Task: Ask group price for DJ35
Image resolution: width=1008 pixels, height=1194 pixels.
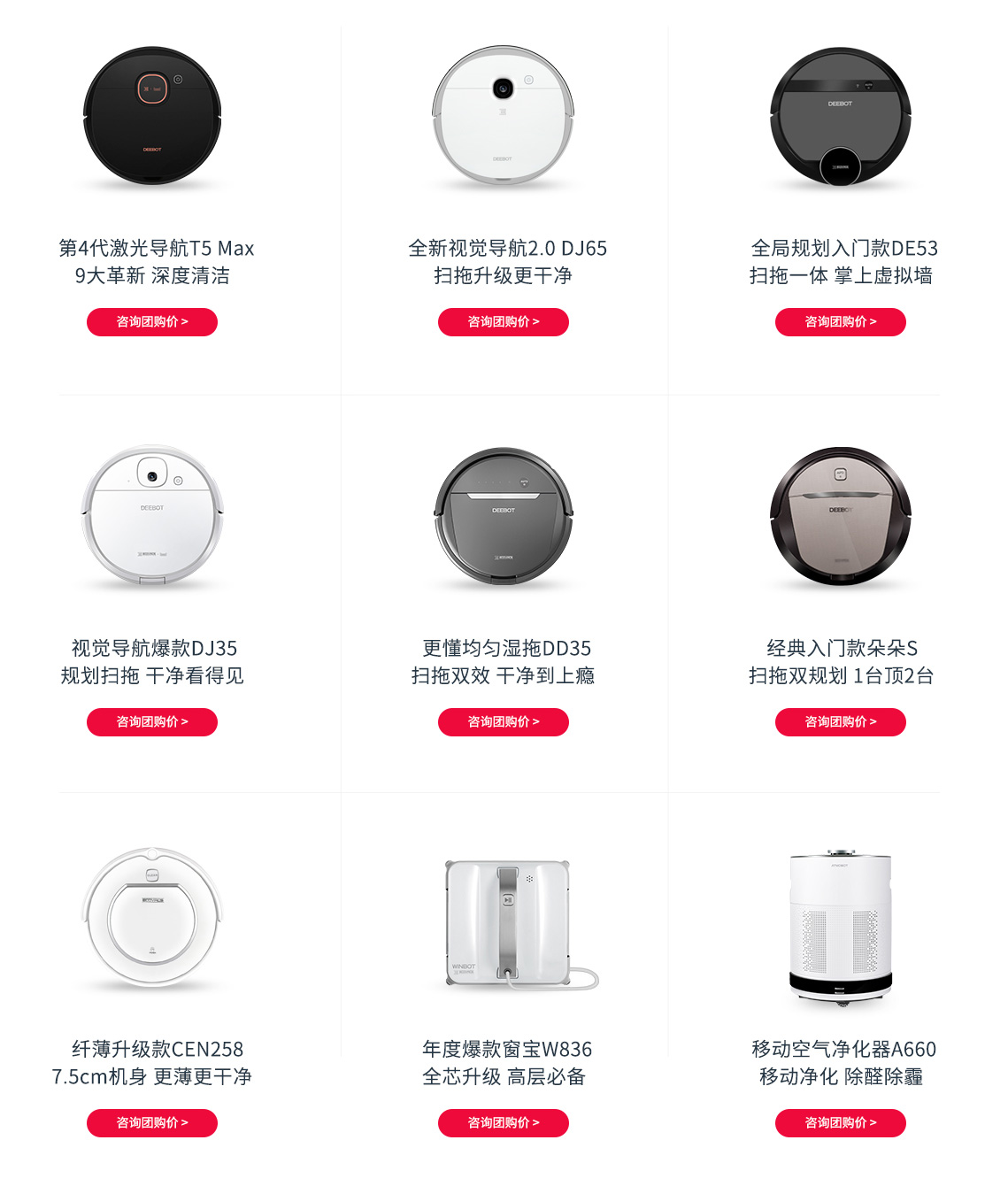Action: click(x=152, y=722)
